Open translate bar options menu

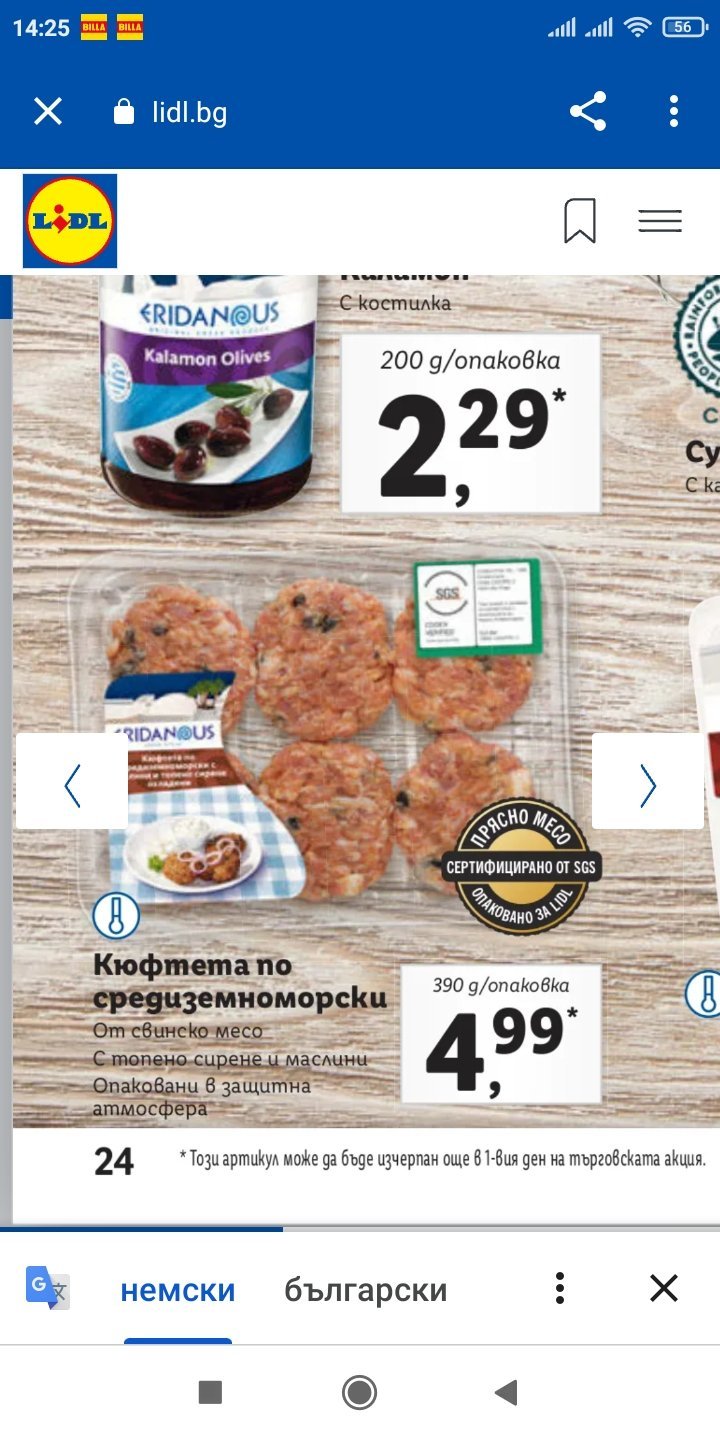coord(561,1288)
